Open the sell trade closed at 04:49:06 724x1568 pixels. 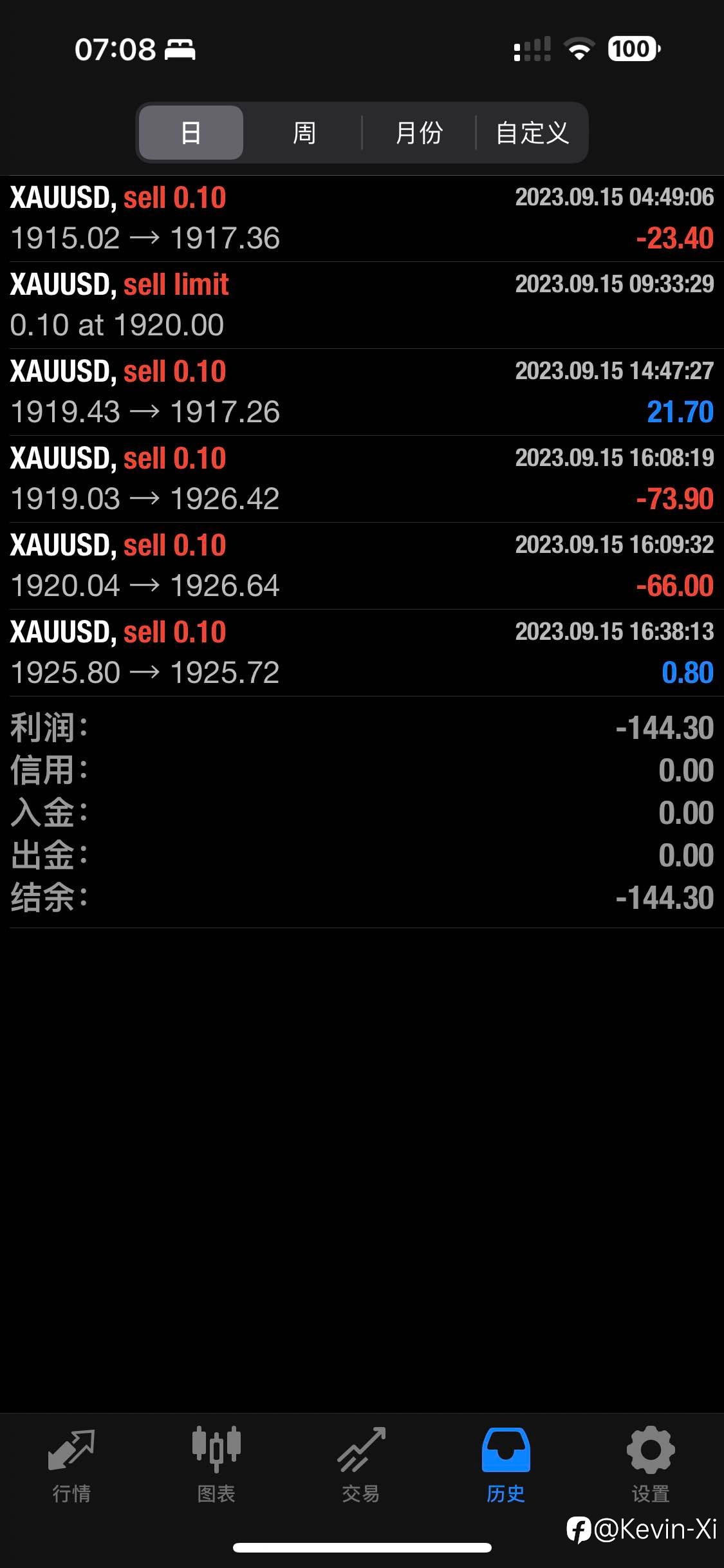[362, 218]
